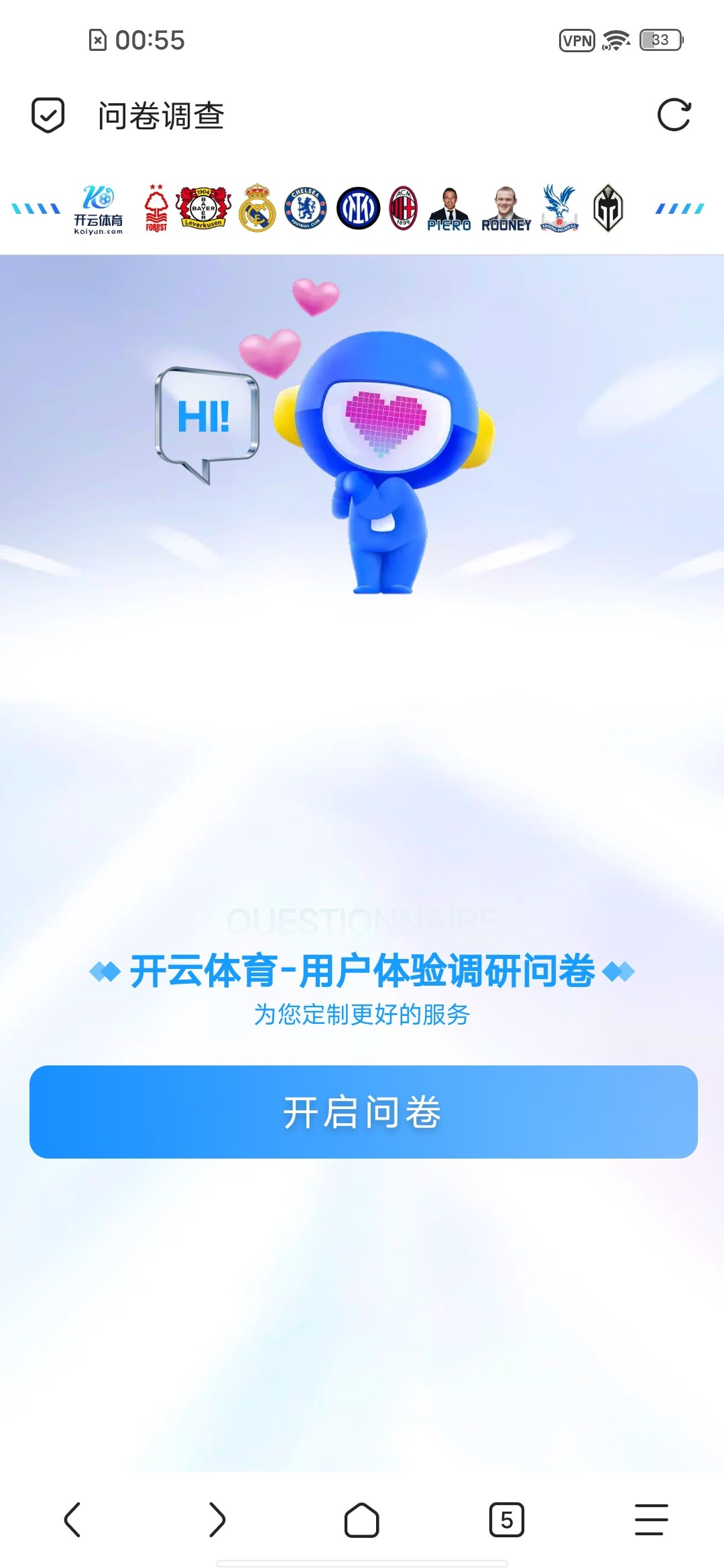Reload the page with the refresh icon
Image resolution: width=724 pixels, height=1568 pixels.
click(x=674, y=115)
